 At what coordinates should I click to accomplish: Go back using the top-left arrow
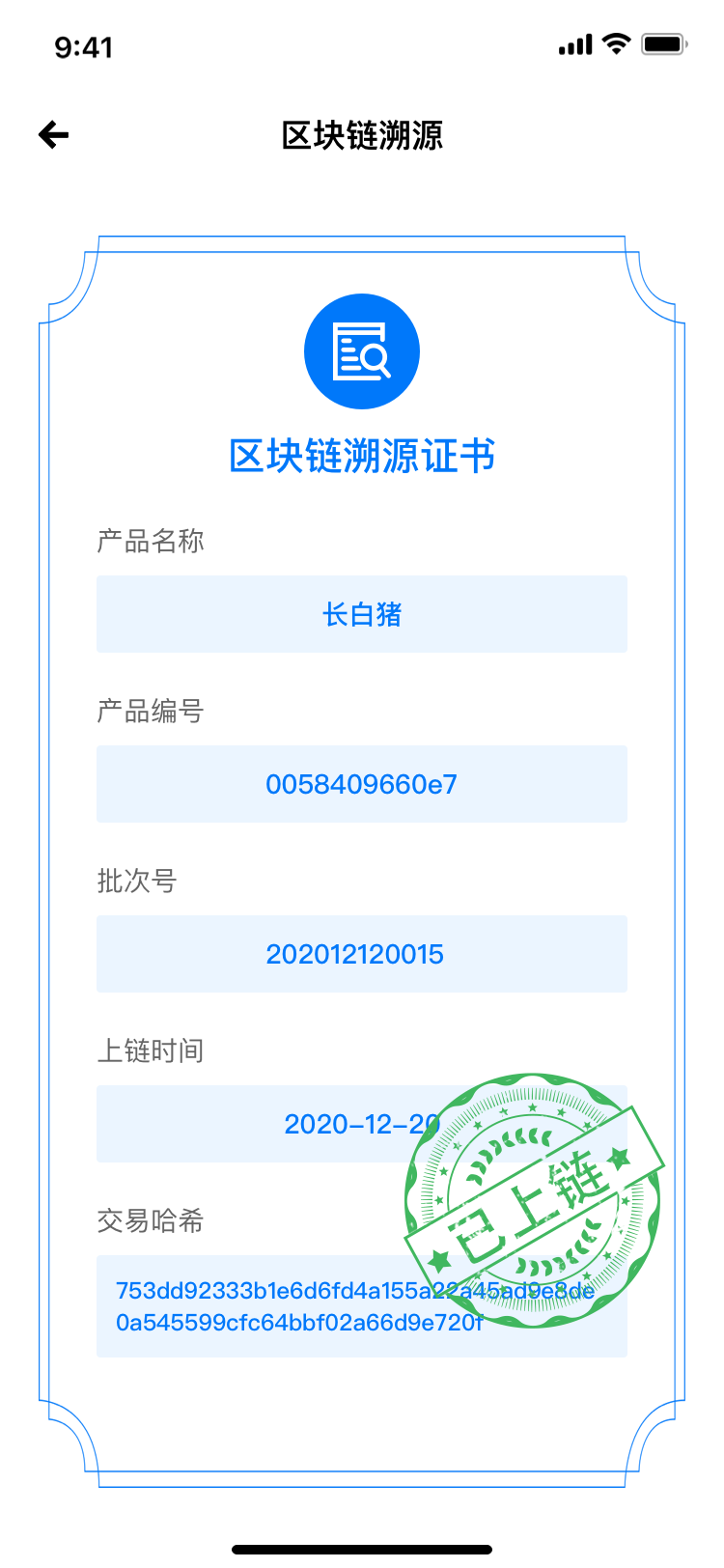point(54,135)
